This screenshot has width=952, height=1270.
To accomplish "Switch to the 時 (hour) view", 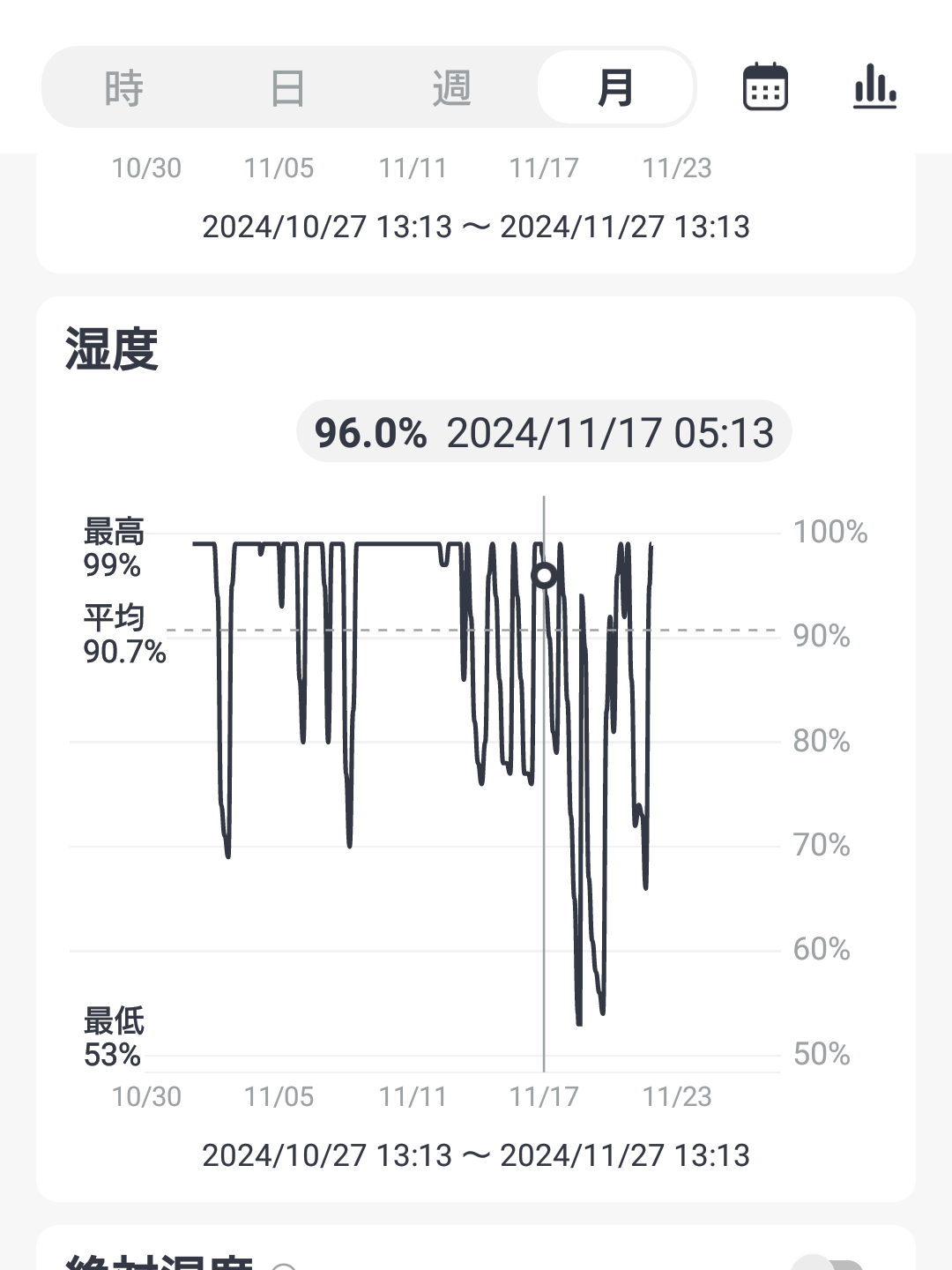I will (123, 88).
